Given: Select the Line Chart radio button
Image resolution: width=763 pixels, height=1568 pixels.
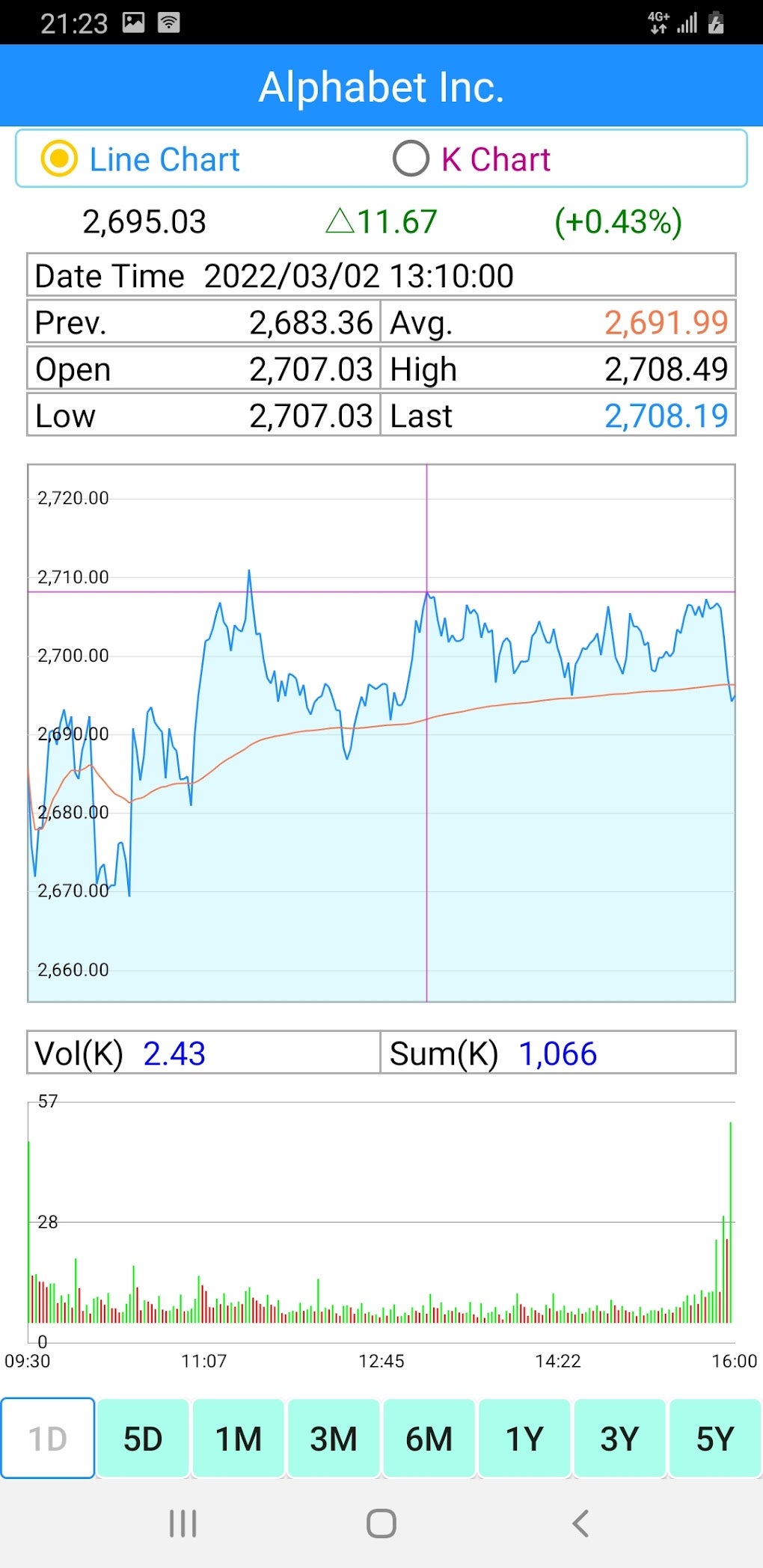Looking at the screenshot, I should 61,159.
